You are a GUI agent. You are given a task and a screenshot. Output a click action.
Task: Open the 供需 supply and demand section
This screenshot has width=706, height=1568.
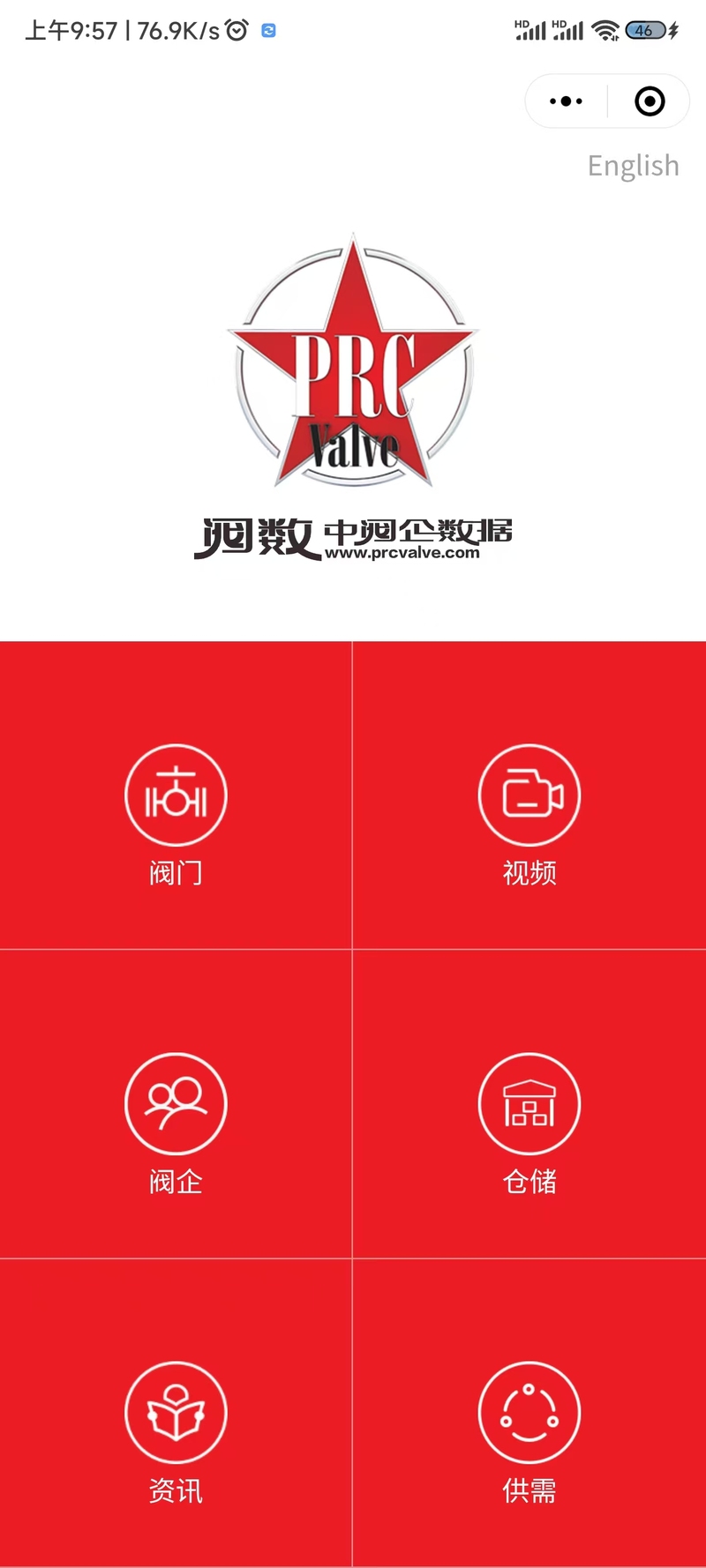point(529,1413)
